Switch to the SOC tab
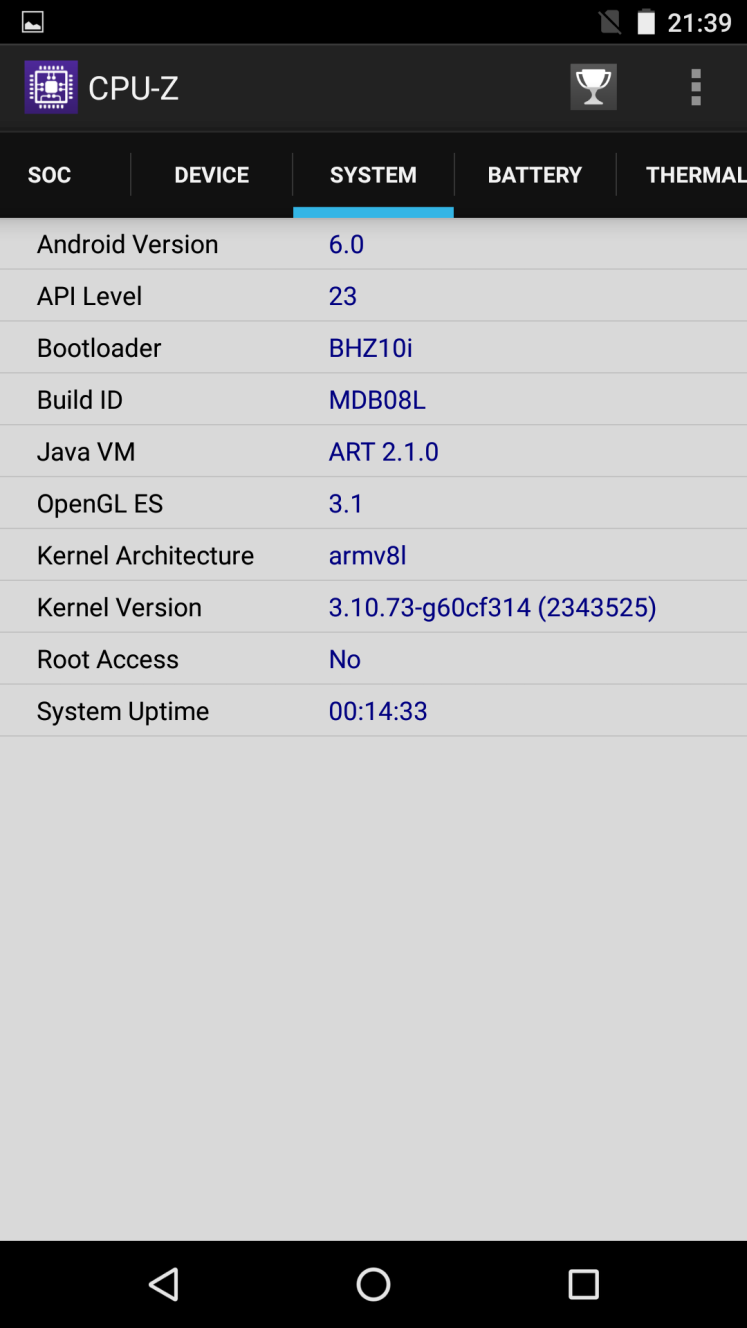This screenshot has width=747, height=1328. pyautogui.click(x=49, y=175)
